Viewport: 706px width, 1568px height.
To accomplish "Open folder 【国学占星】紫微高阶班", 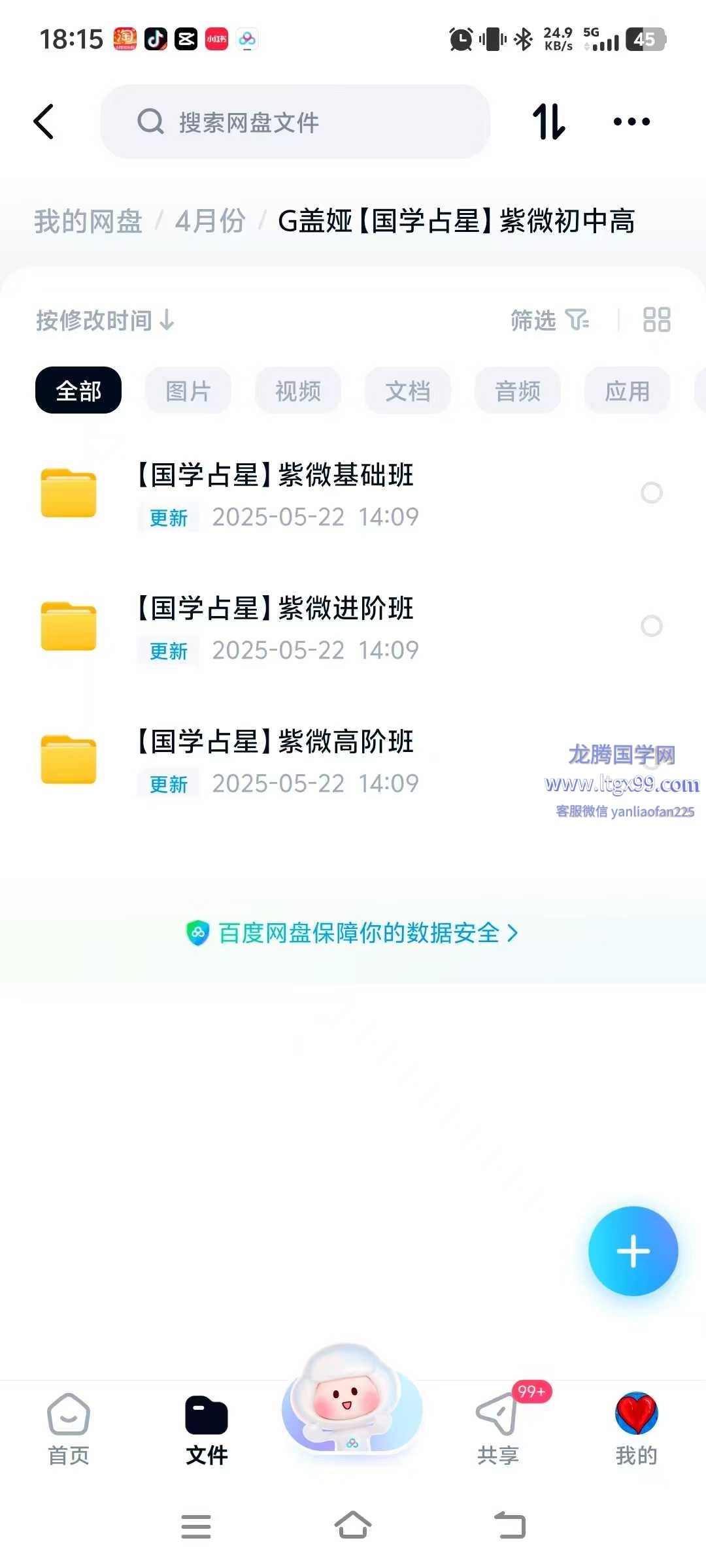I will tap(353, 761).
